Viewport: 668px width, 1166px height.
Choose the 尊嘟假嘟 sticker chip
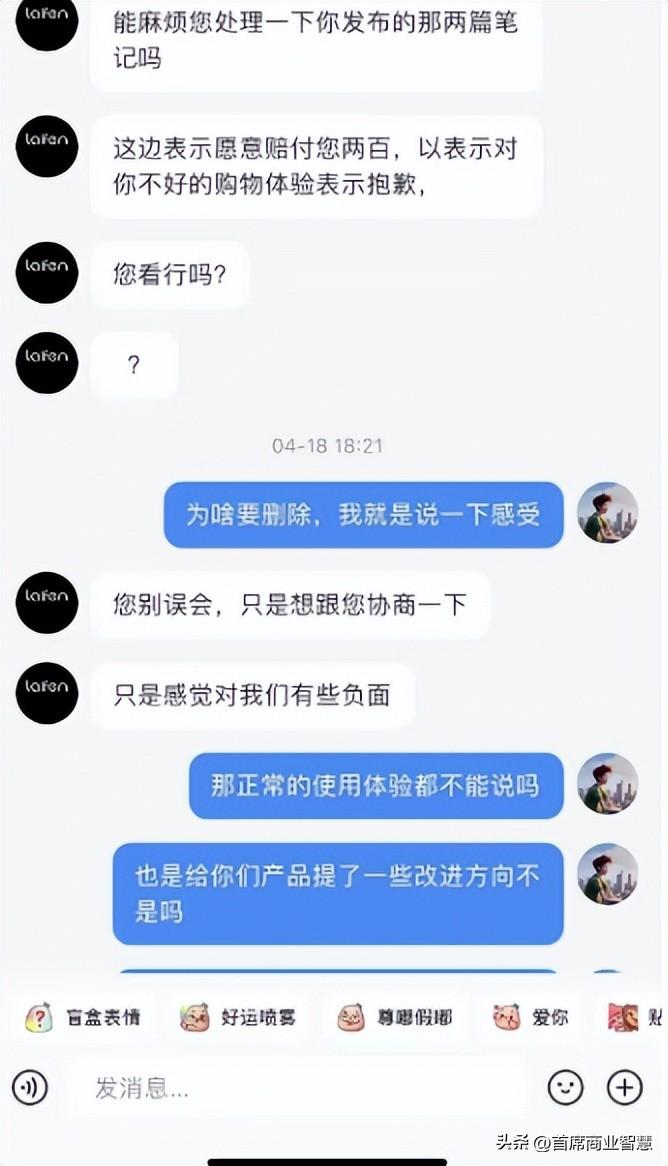pos(394,1018)
